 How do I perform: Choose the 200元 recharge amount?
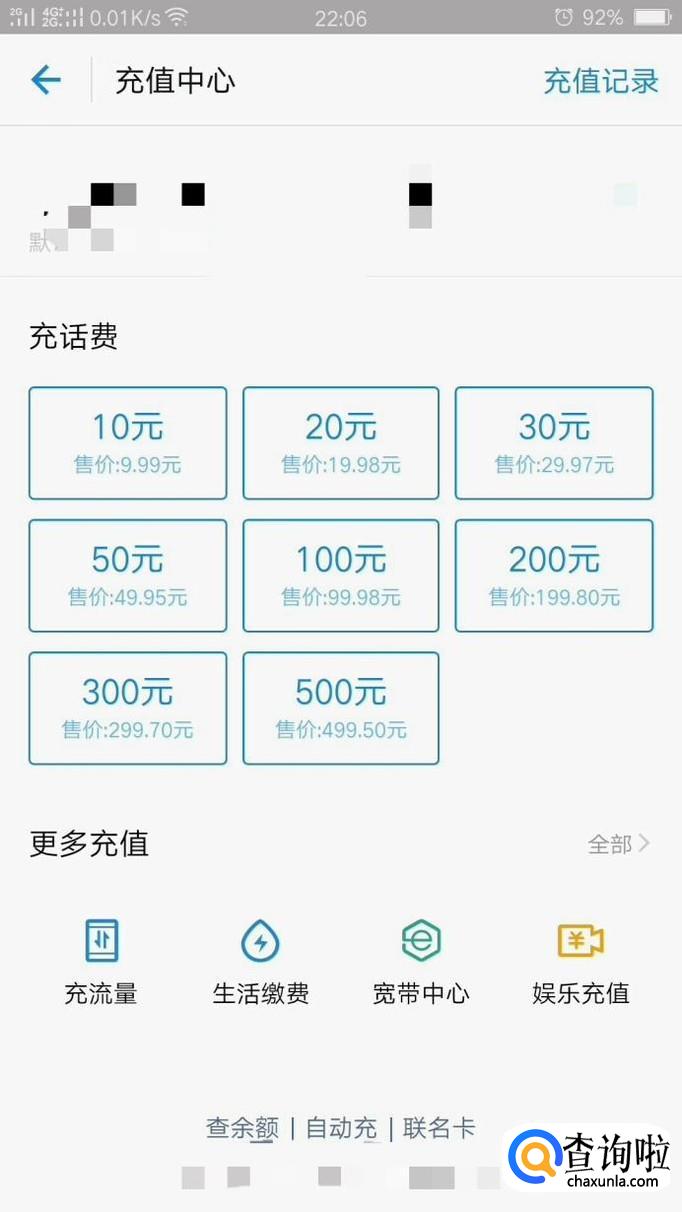[554, 576]
